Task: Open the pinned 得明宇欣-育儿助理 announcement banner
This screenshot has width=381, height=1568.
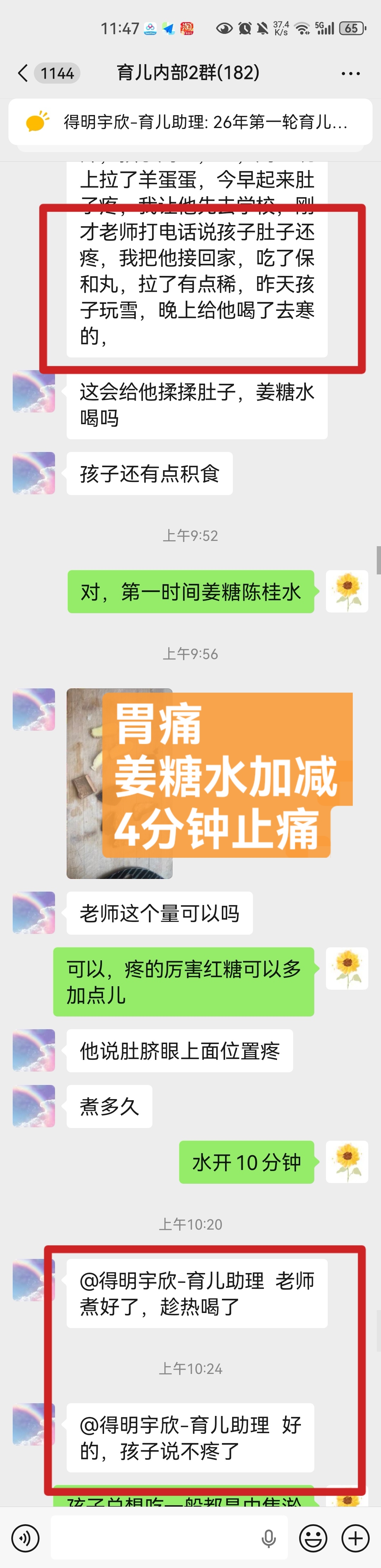Action: [190, 122]
